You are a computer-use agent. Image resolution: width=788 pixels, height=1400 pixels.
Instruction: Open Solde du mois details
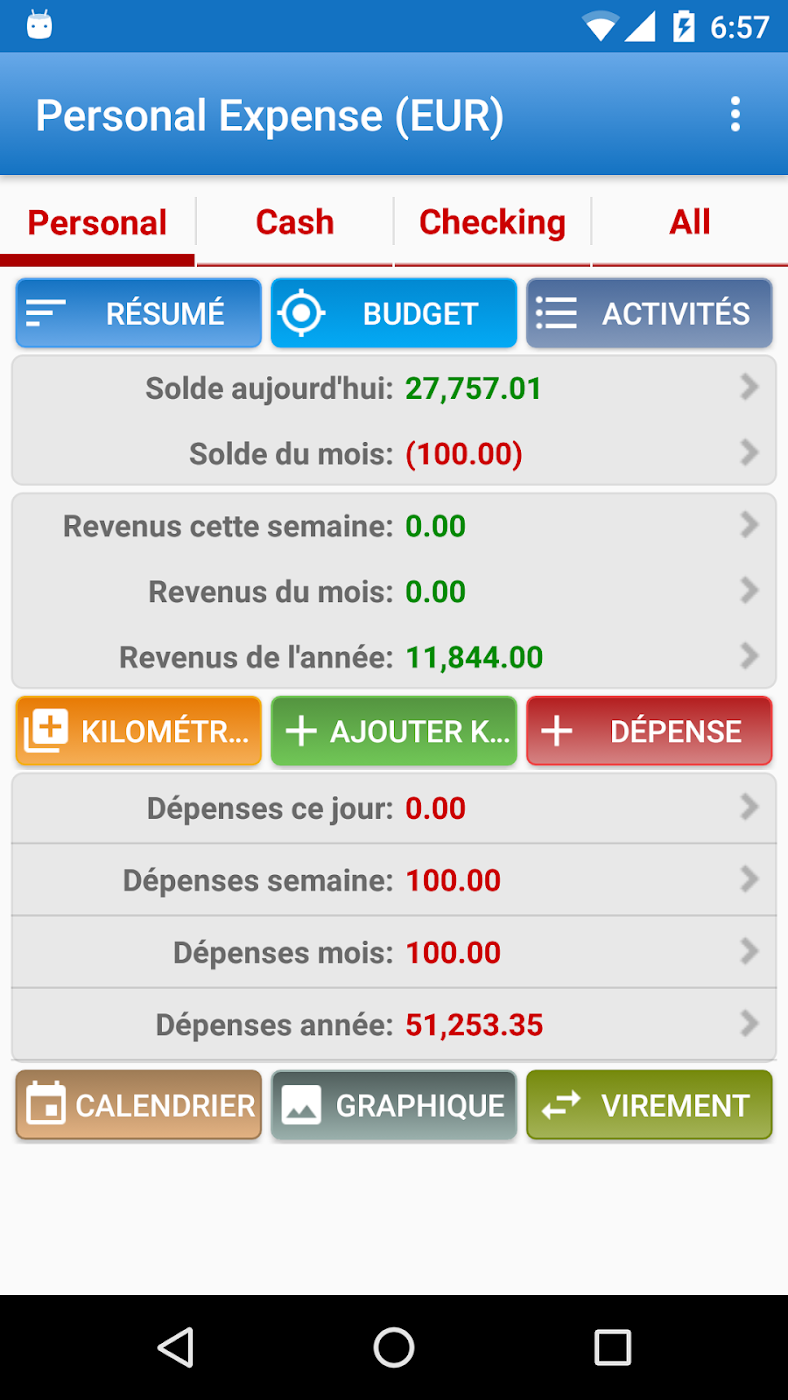coord(394,454)
